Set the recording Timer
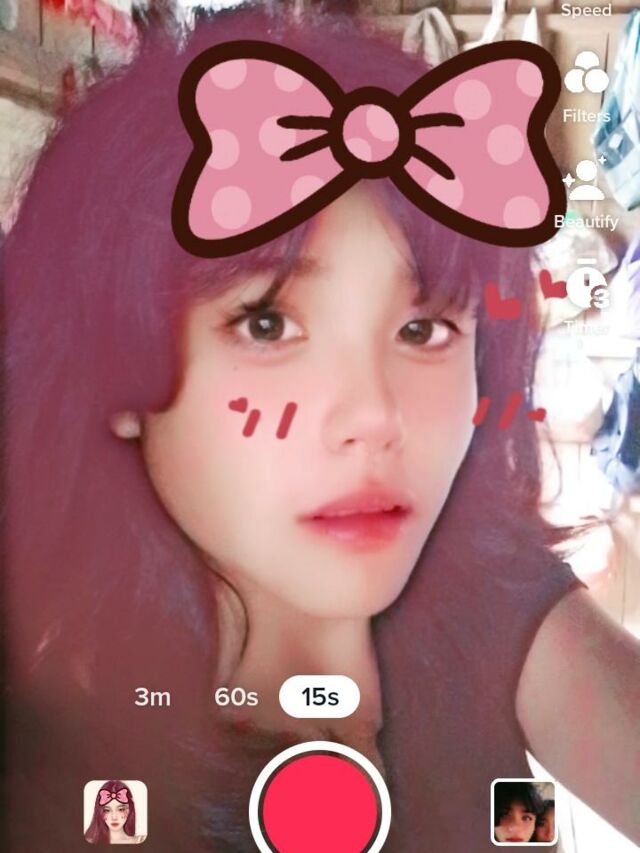Image resolution: width=640 pixels, height=853 pixels. (x=587, y=292)
